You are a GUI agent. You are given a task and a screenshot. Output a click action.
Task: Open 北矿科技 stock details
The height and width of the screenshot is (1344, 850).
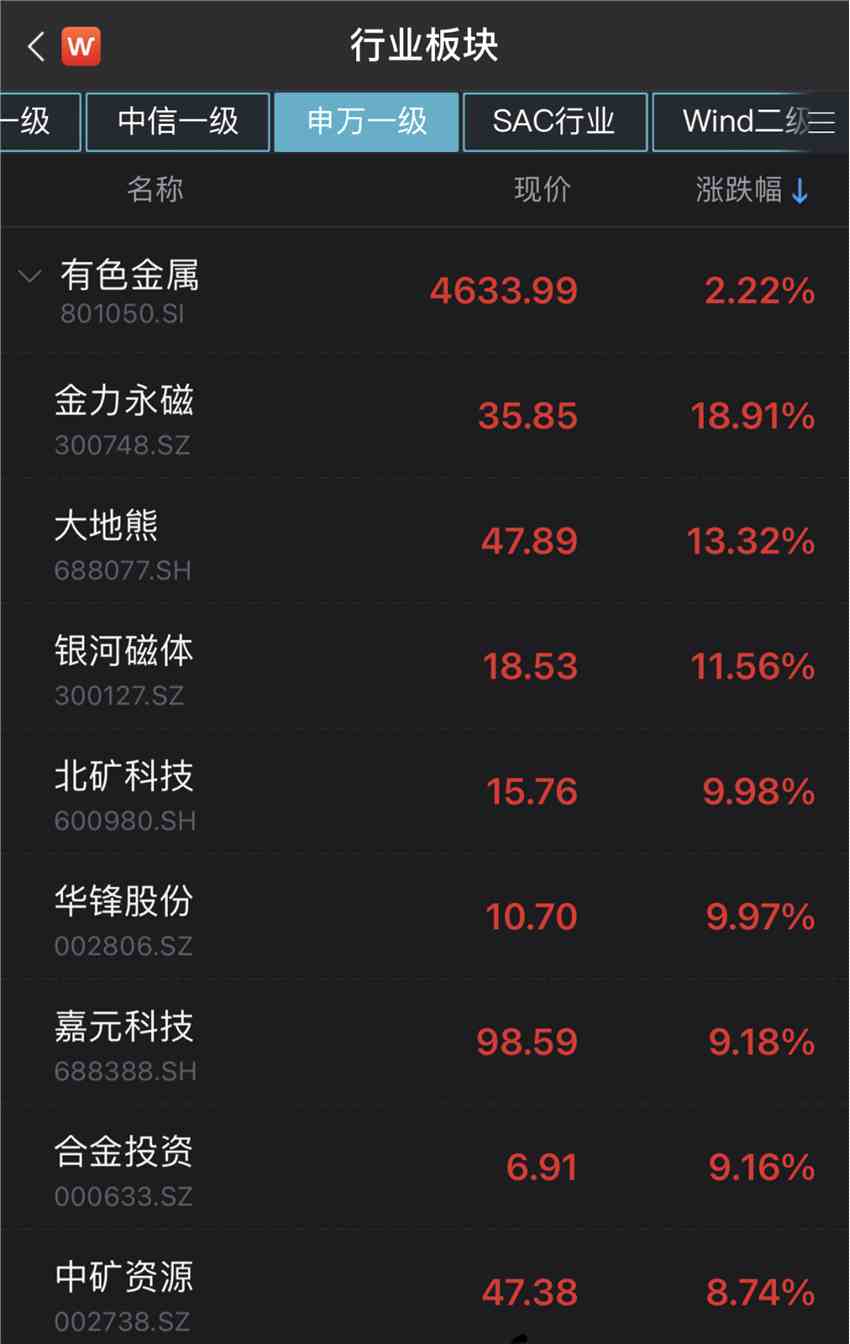click(124, 791)
